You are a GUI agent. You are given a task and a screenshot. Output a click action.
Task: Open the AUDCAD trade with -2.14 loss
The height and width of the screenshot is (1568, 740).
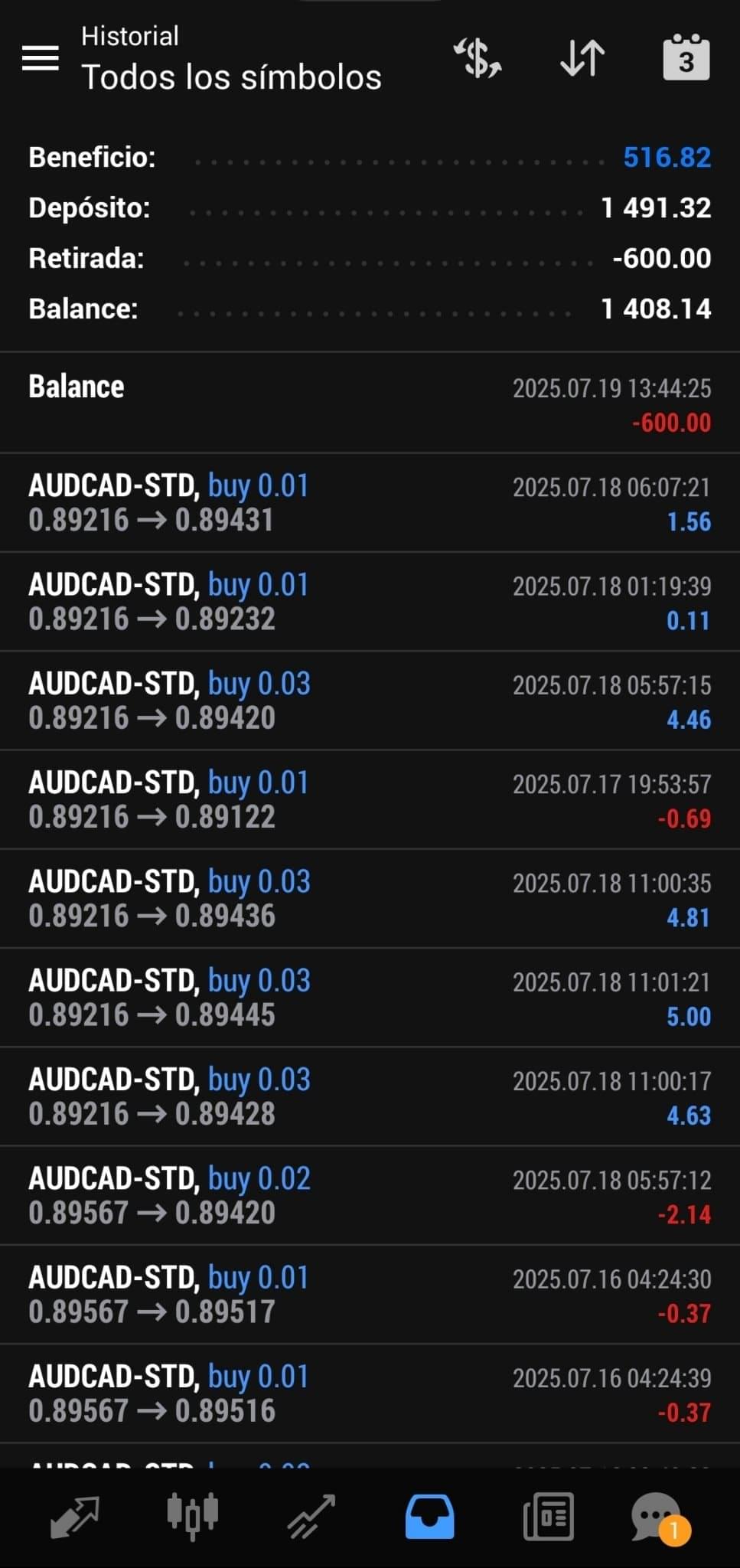pos(370,1195)
